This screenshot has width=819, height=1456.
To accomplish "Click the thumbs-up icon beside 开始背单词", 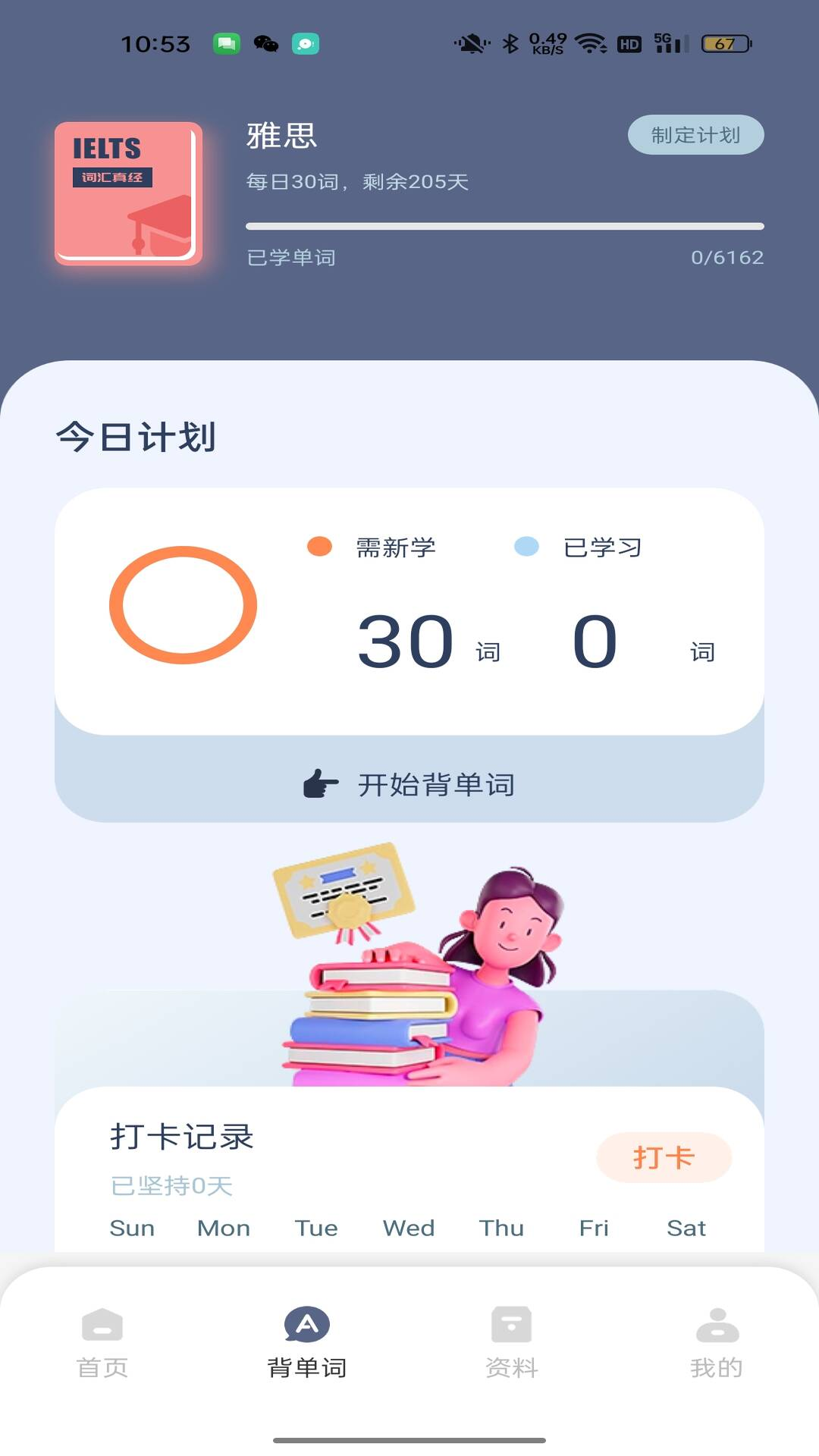I will [322, 784].
